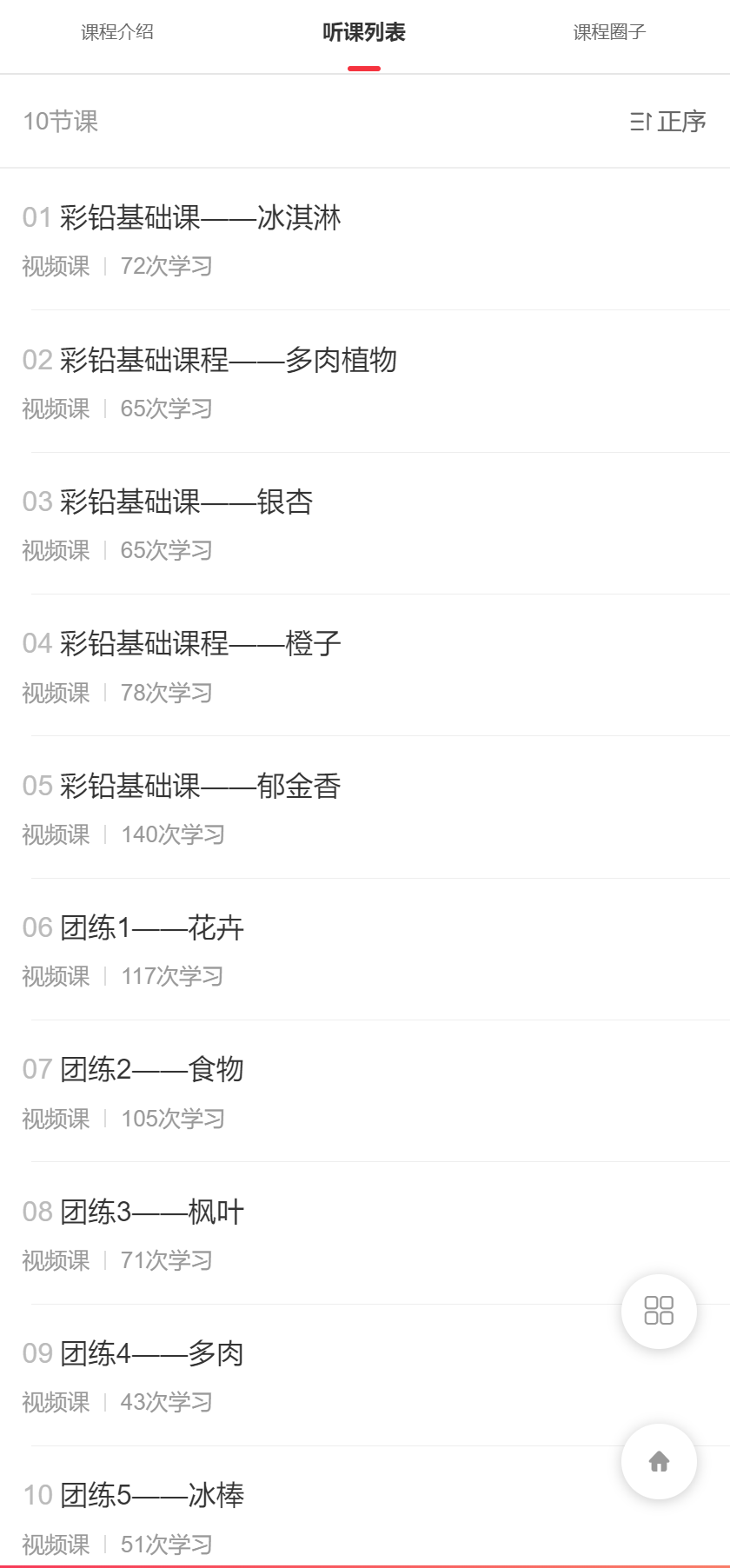The height and width of the screenshot is (1568, 730).
Task: Open lesson 02 多肉植物
Action: point(228,360)
